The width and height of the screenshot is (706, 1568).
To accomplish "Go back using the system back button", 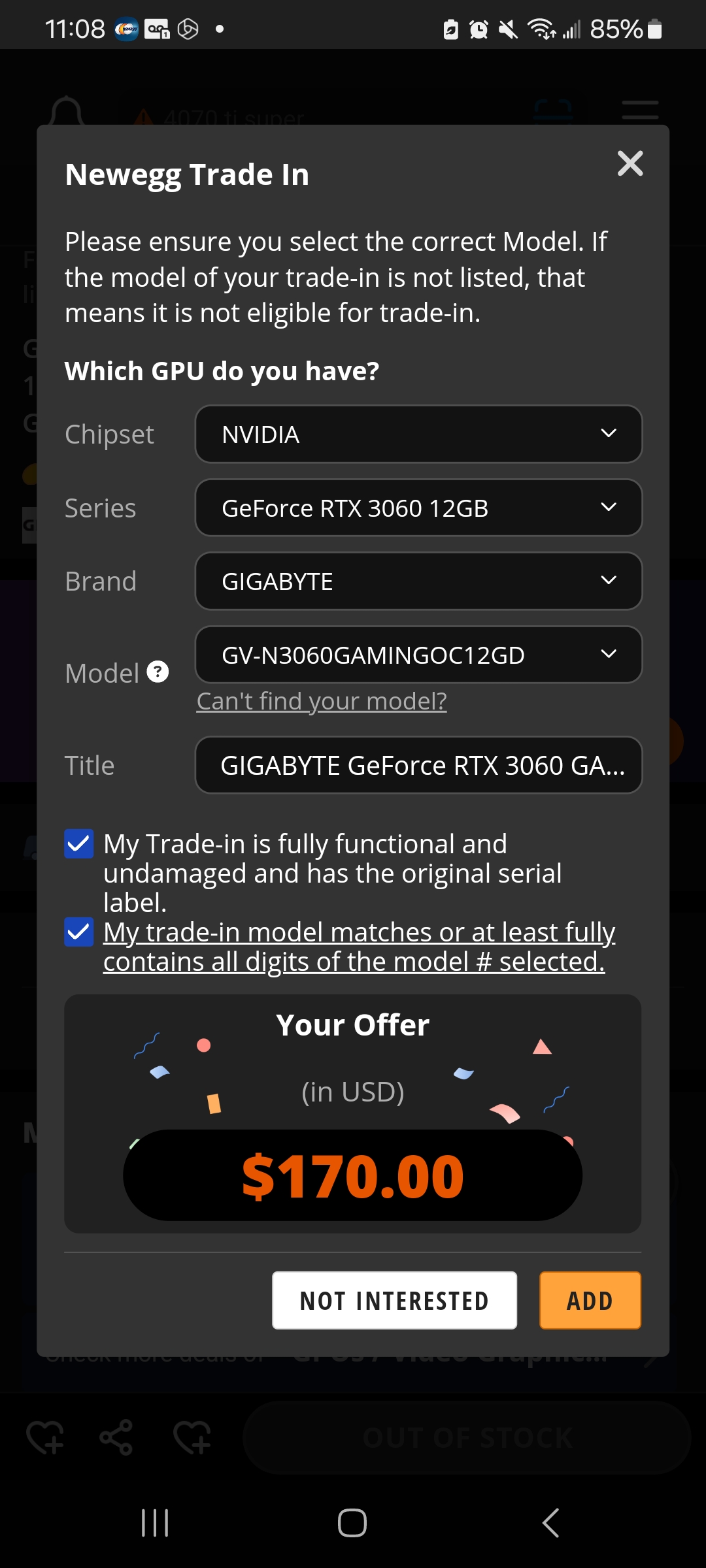I will point(550,1523).
